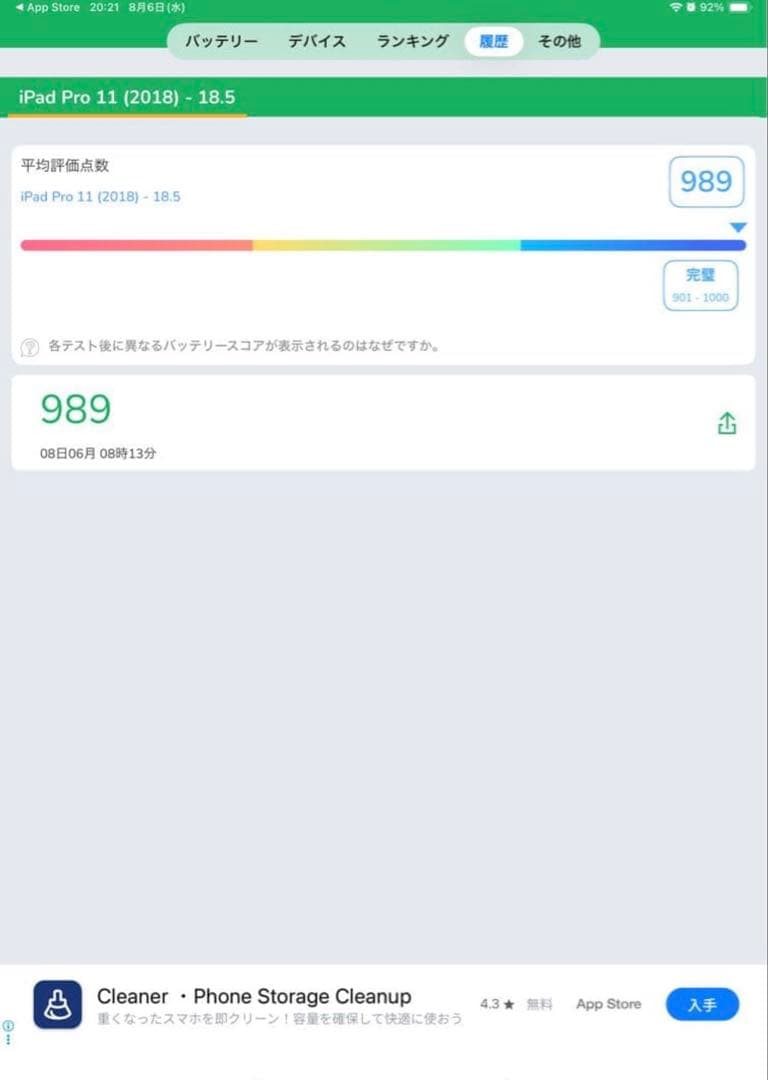This screenshot has width=768, height=1080.
Task: Open the デバイス tab
Action: [x=317, y=42]
